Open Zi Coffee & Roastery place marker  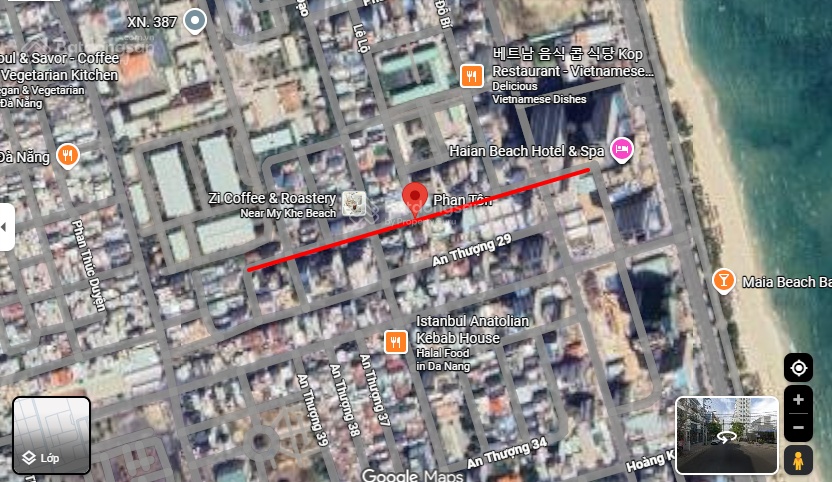pyautogui.click(x=353, y=203)
